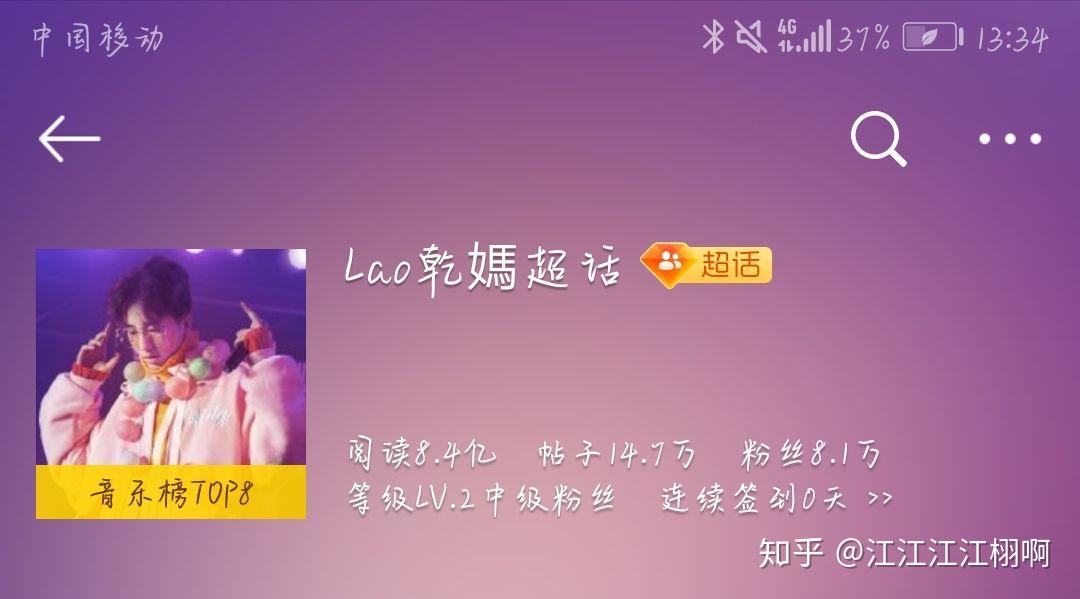Tap the orange 超话 badge
This screenshot has height=599, width=1080.
coord(706,265)
